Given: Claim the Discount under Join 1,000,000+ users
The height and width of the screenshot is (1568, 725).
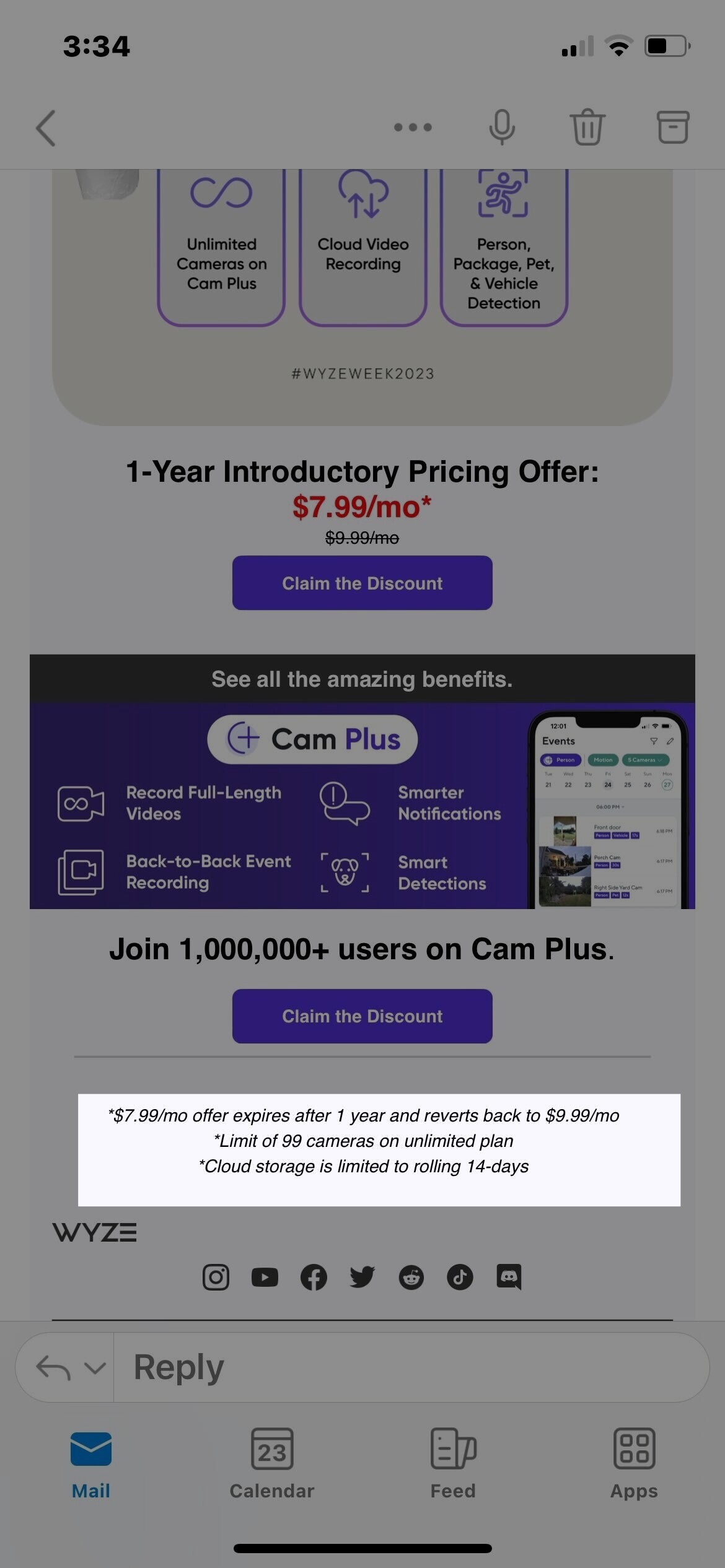Looking at the screenshot, I should [x=362, y=1016].
